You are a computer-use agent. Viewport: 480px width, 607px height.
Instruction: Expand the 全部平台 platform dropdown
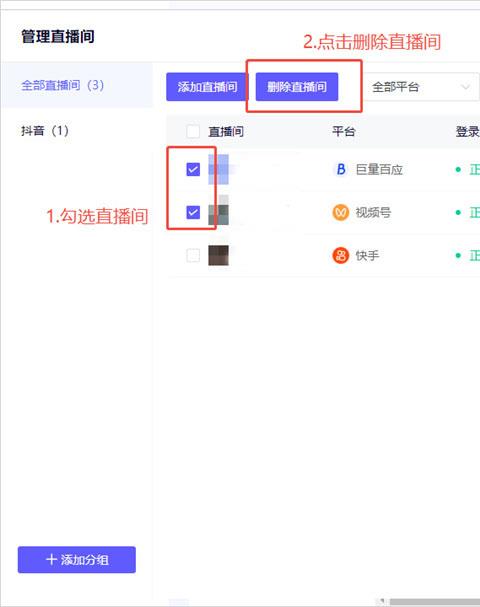[x=421, y=87]
